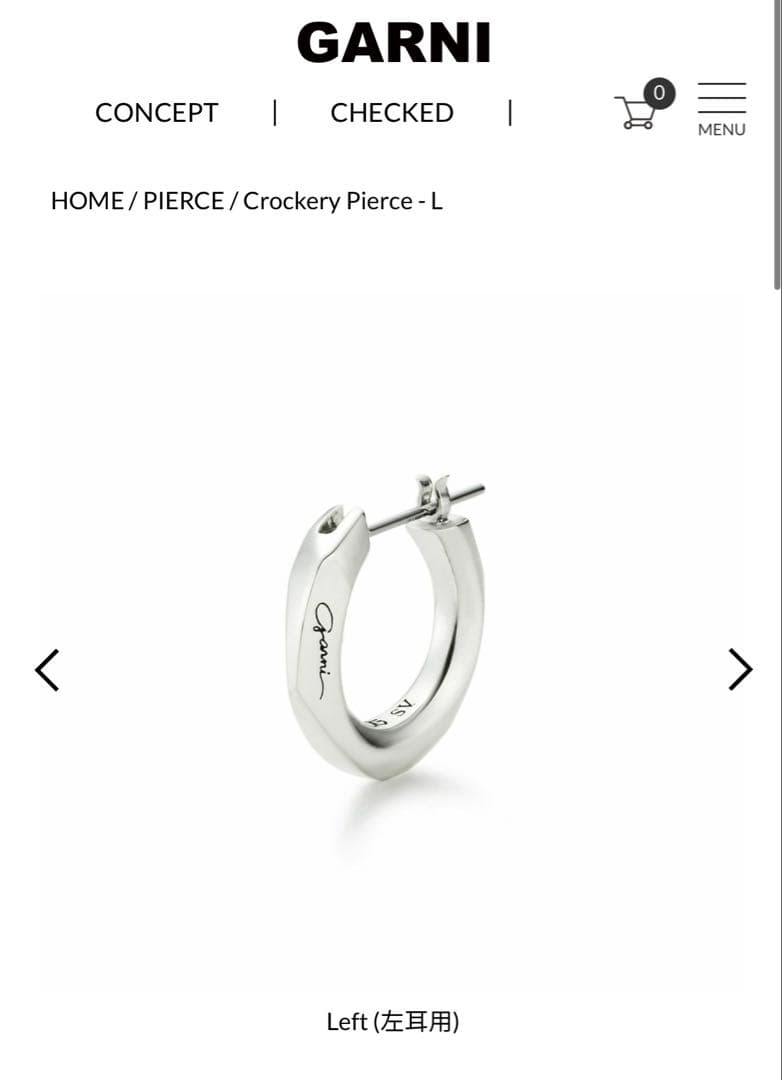The height and width of the screenshot is (1080, 782).
Task: Go to the CONCEPT page
Action: coord(156,113)
